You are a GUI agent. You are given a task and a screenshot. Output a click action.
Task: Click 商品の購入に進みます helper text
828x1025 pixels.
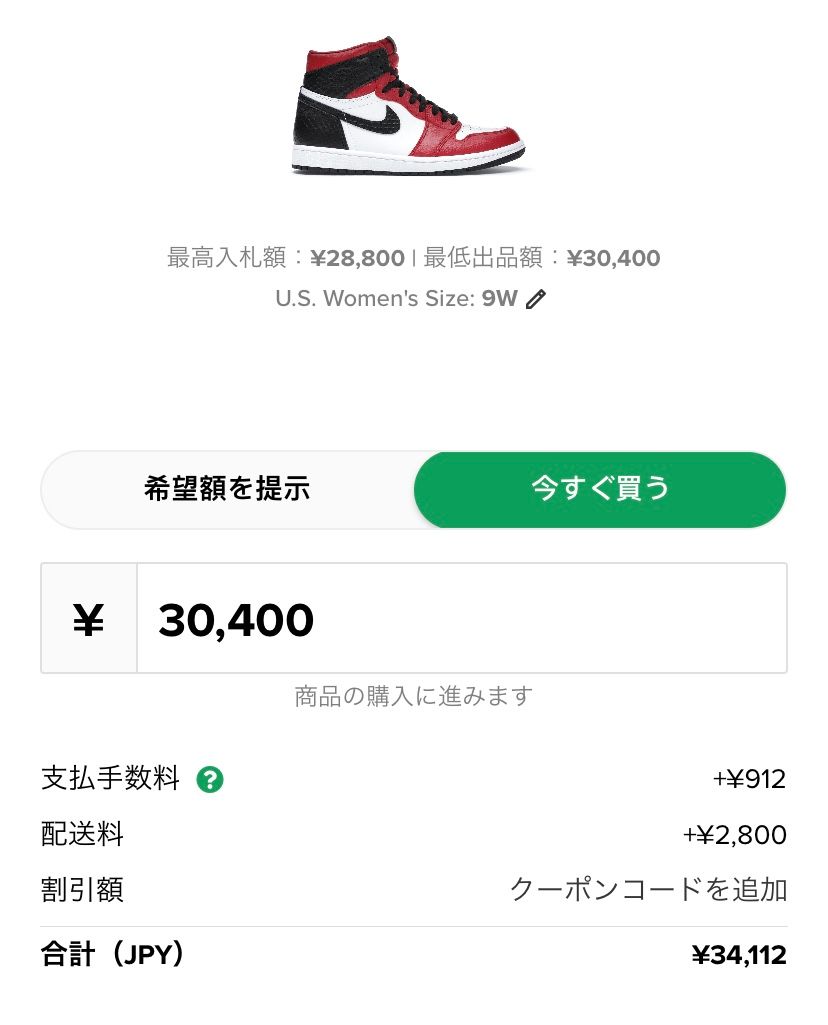tap(413, 696)
